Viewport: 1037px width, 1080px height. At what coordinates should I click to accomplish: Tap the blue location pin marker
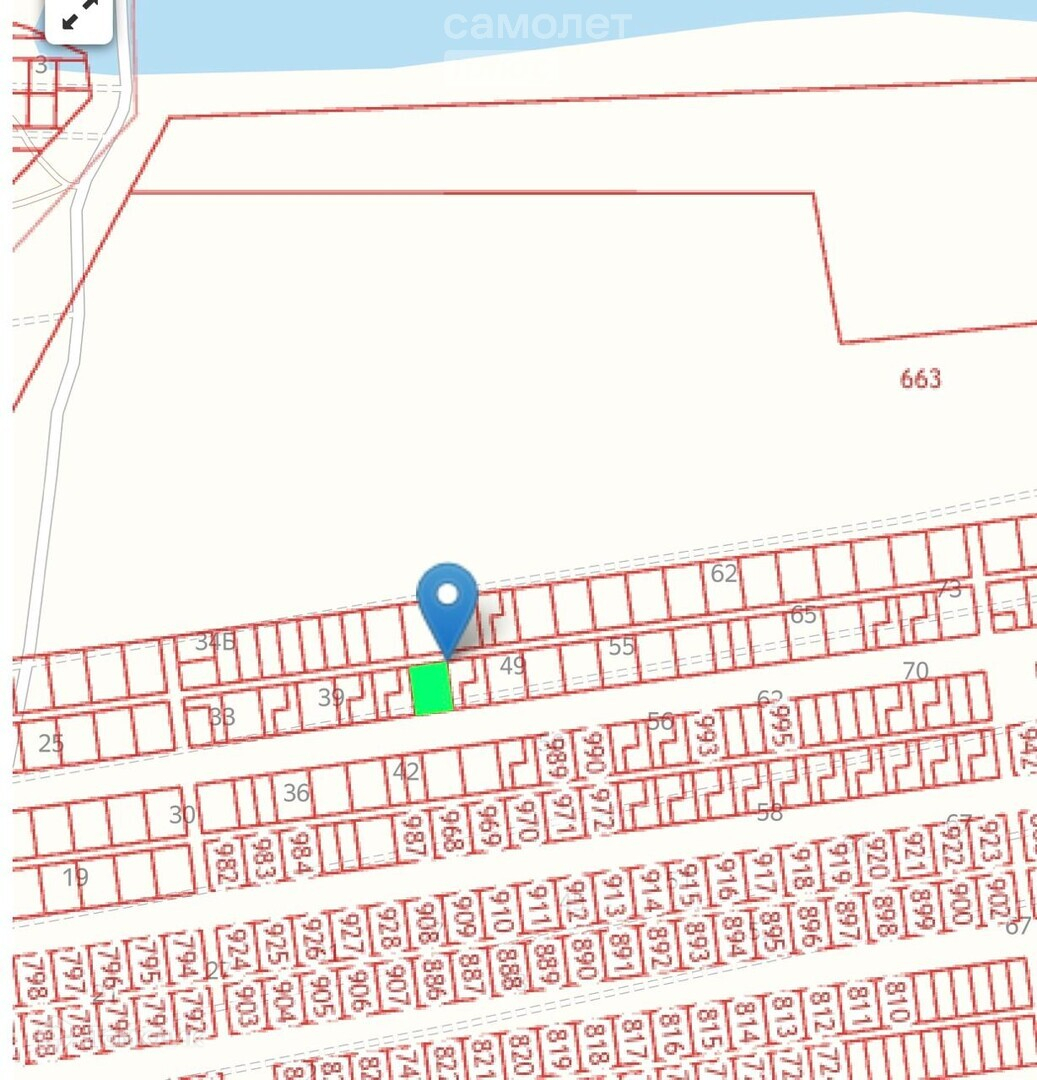tap(447, 600)
